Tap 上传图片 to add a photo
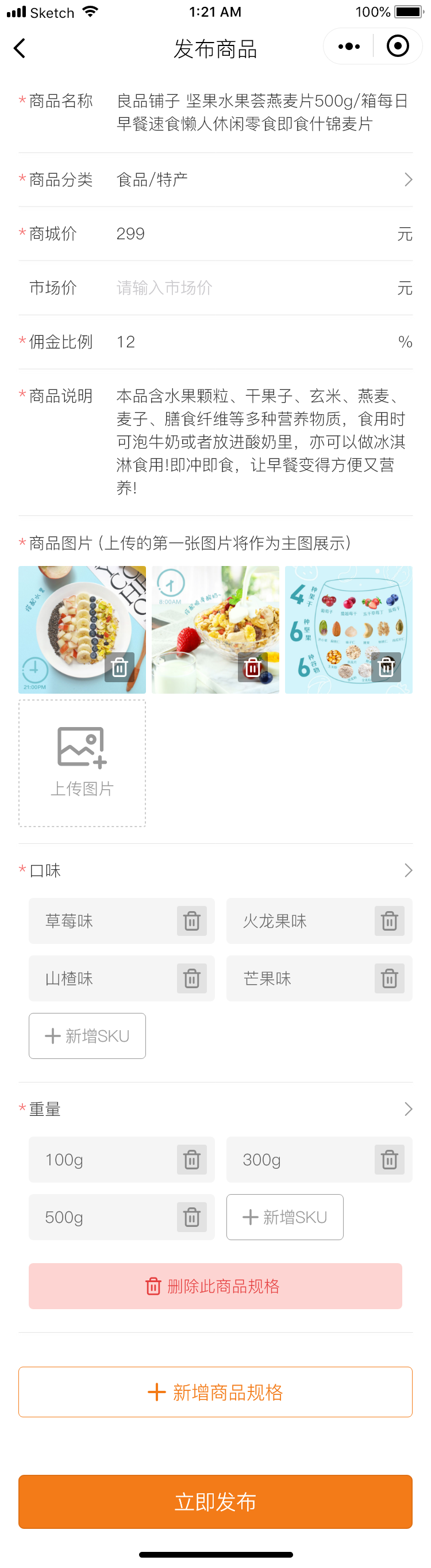 coord(82,763)
